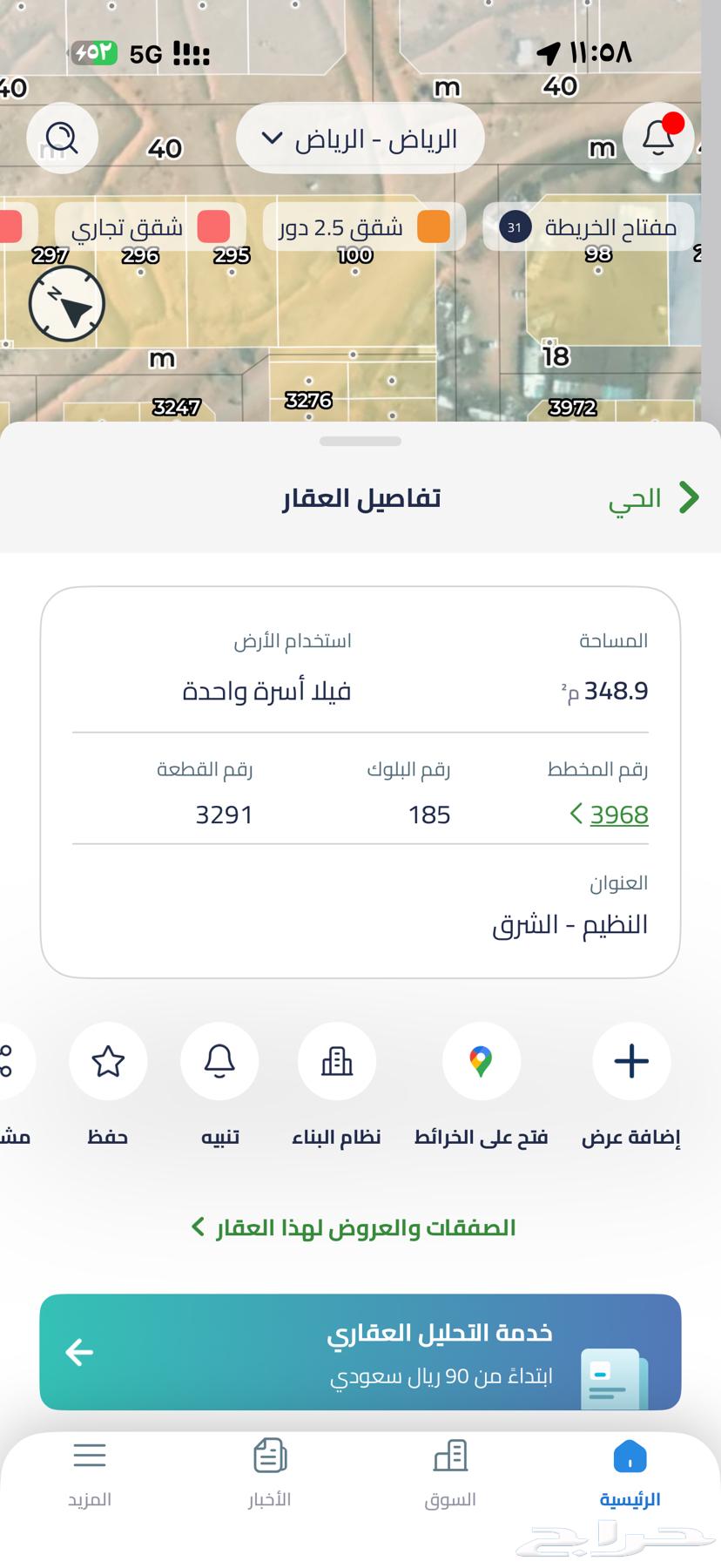Viewport: 721px width, 1568px height.
Task: Open the notifications bell
Action: click(x=658, y=139)
